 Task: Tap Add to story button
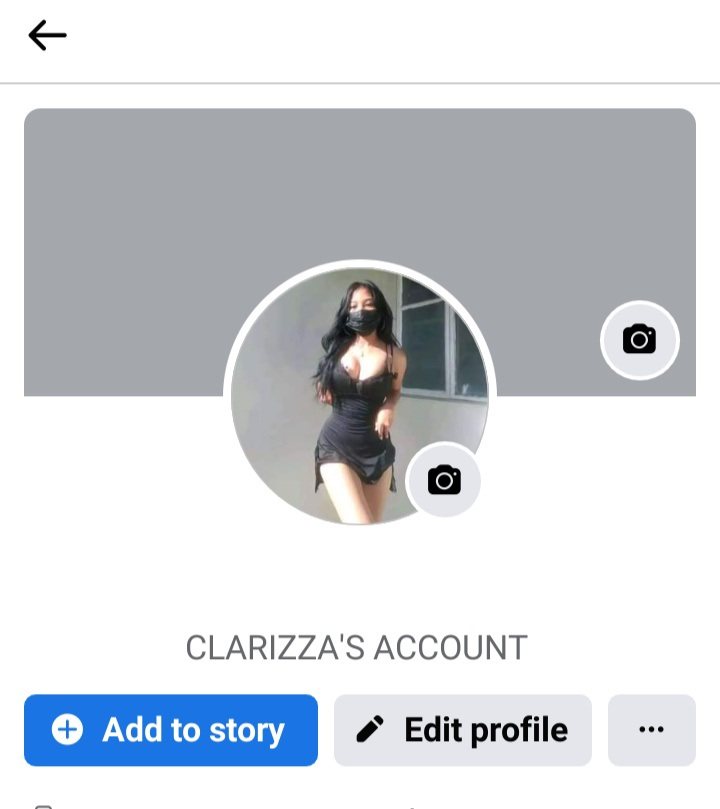[x=171, y=730]
